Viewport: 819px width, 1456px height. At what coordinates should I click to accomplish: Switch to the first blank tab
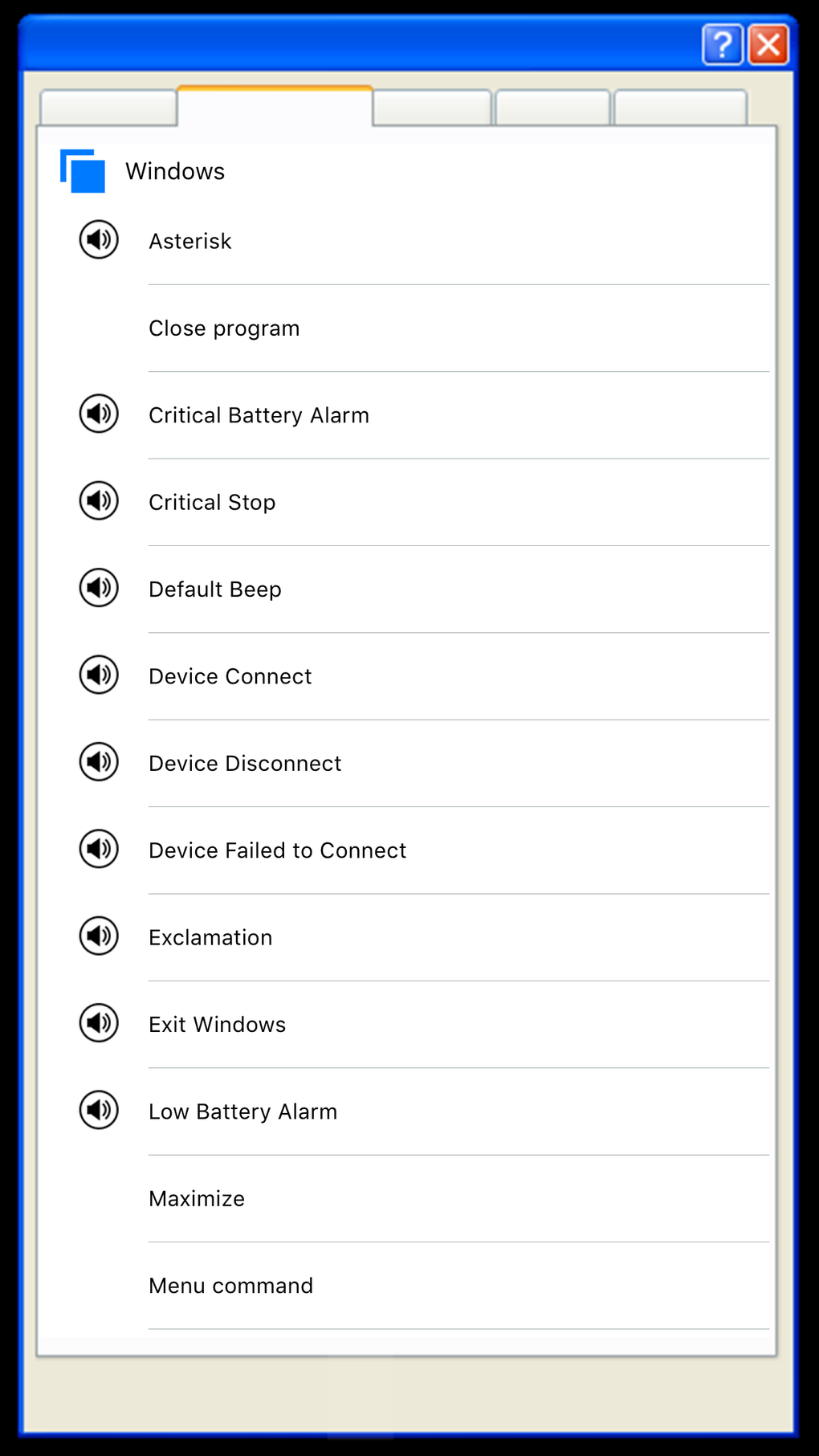click(108, 108)
